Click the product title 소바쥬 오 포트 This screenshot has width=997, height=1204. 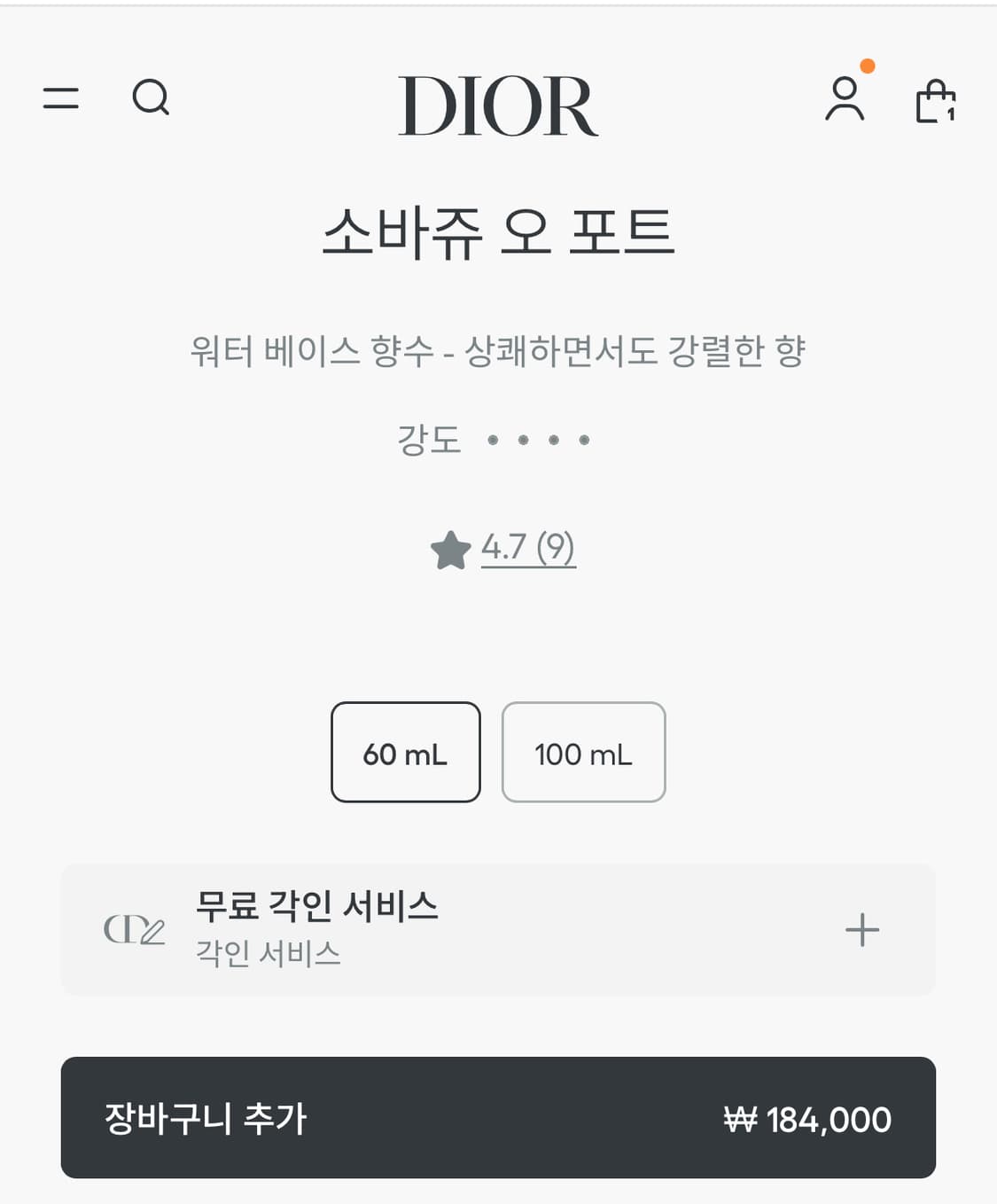pos(498,231)
